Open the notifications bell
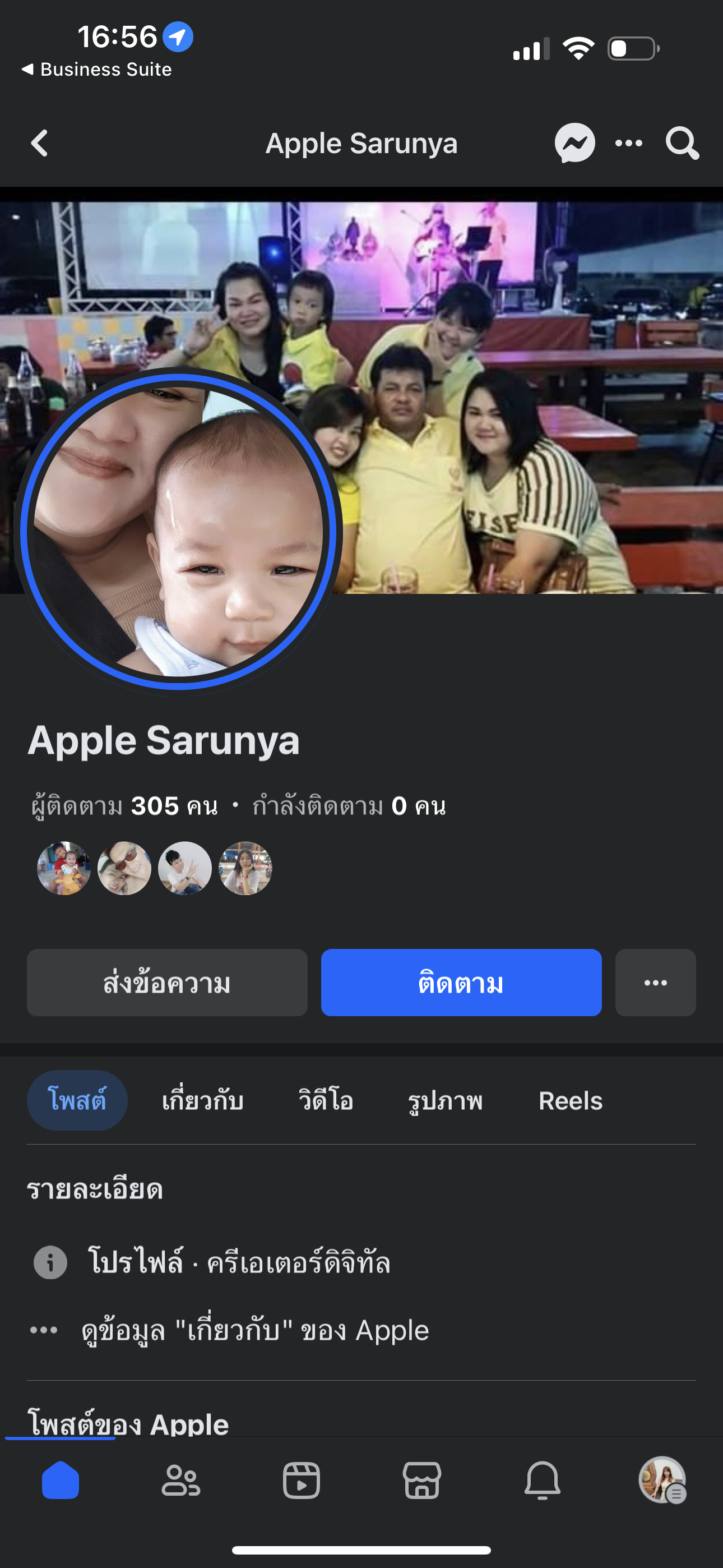The image size is (723, 1568). (541, 1481)
